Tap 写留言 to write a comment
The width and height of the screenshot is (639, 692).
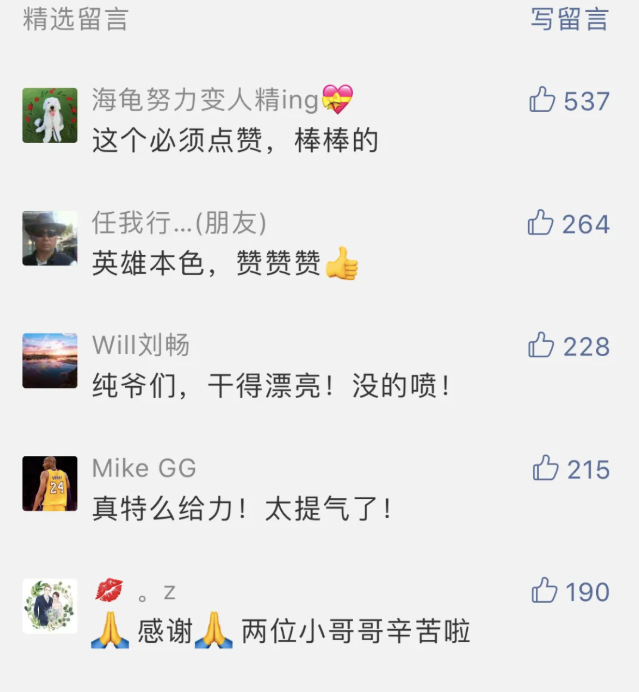pos(569,19)
